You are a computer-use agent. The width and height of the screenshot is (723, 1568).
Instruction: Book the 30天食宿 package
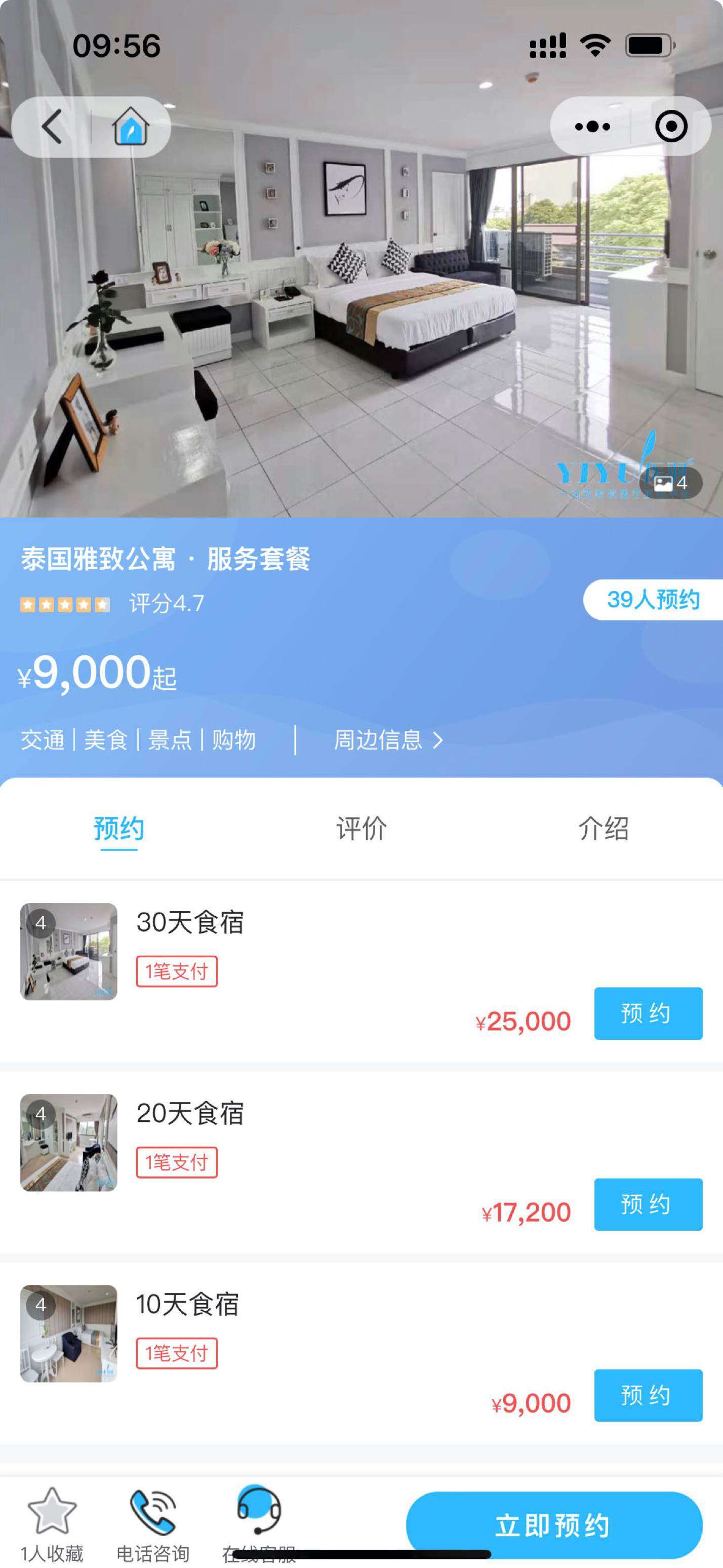[x=648, y=1013]
